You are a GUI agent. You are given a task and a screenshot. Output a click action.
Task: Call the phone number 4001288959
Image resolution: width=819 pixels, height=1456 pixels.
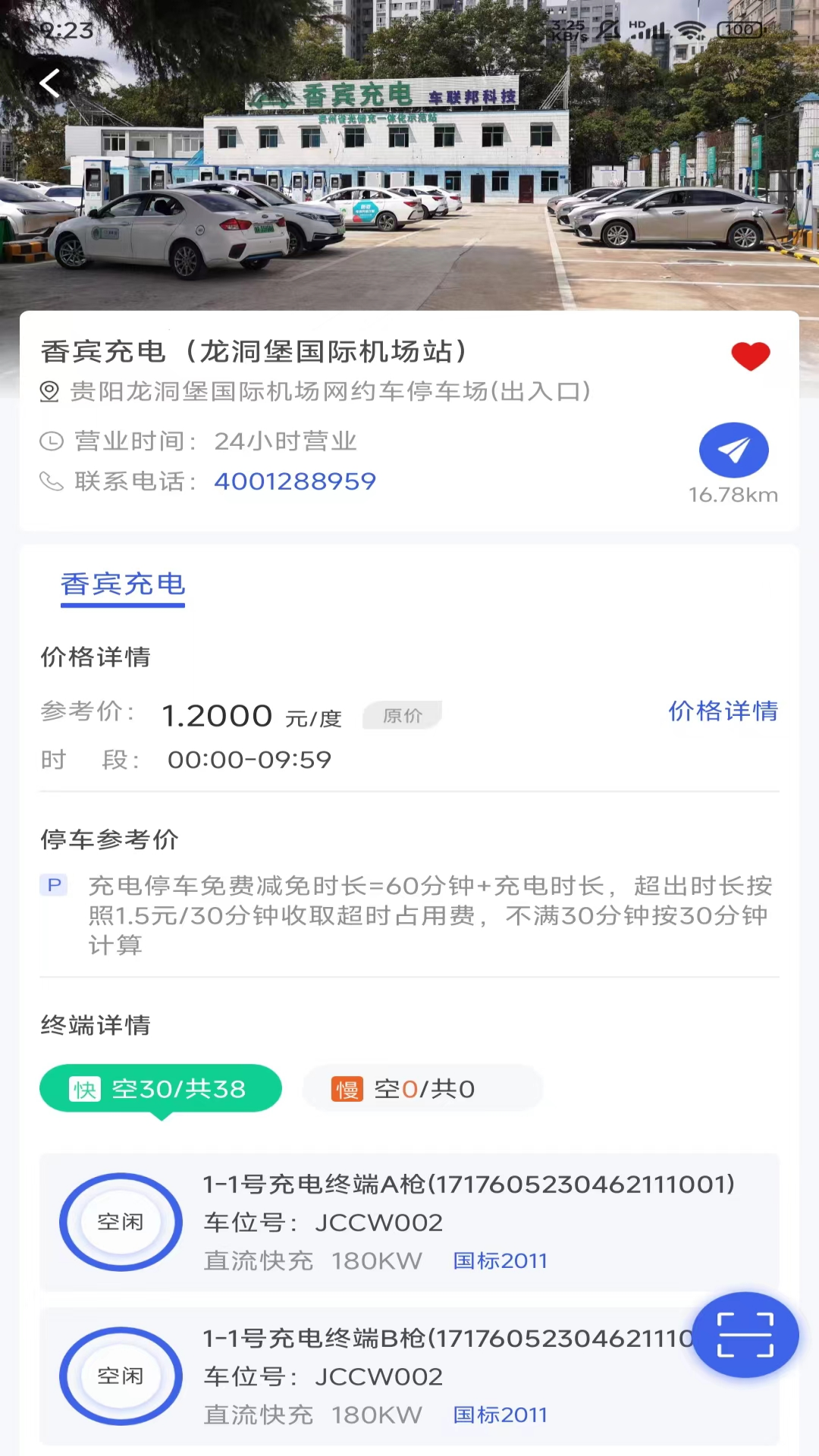coord(295,482)
